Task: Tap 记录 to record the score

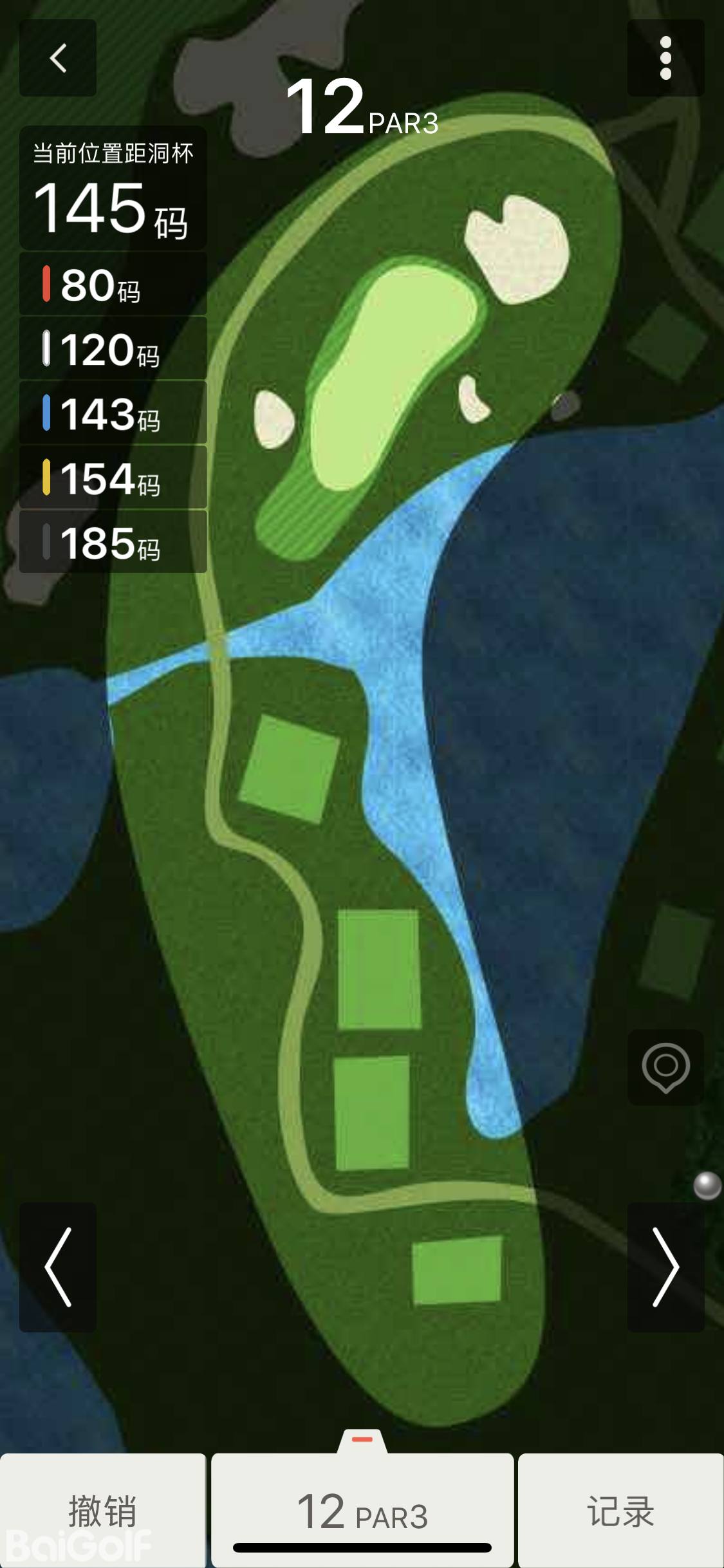Action: point(620,1510)
